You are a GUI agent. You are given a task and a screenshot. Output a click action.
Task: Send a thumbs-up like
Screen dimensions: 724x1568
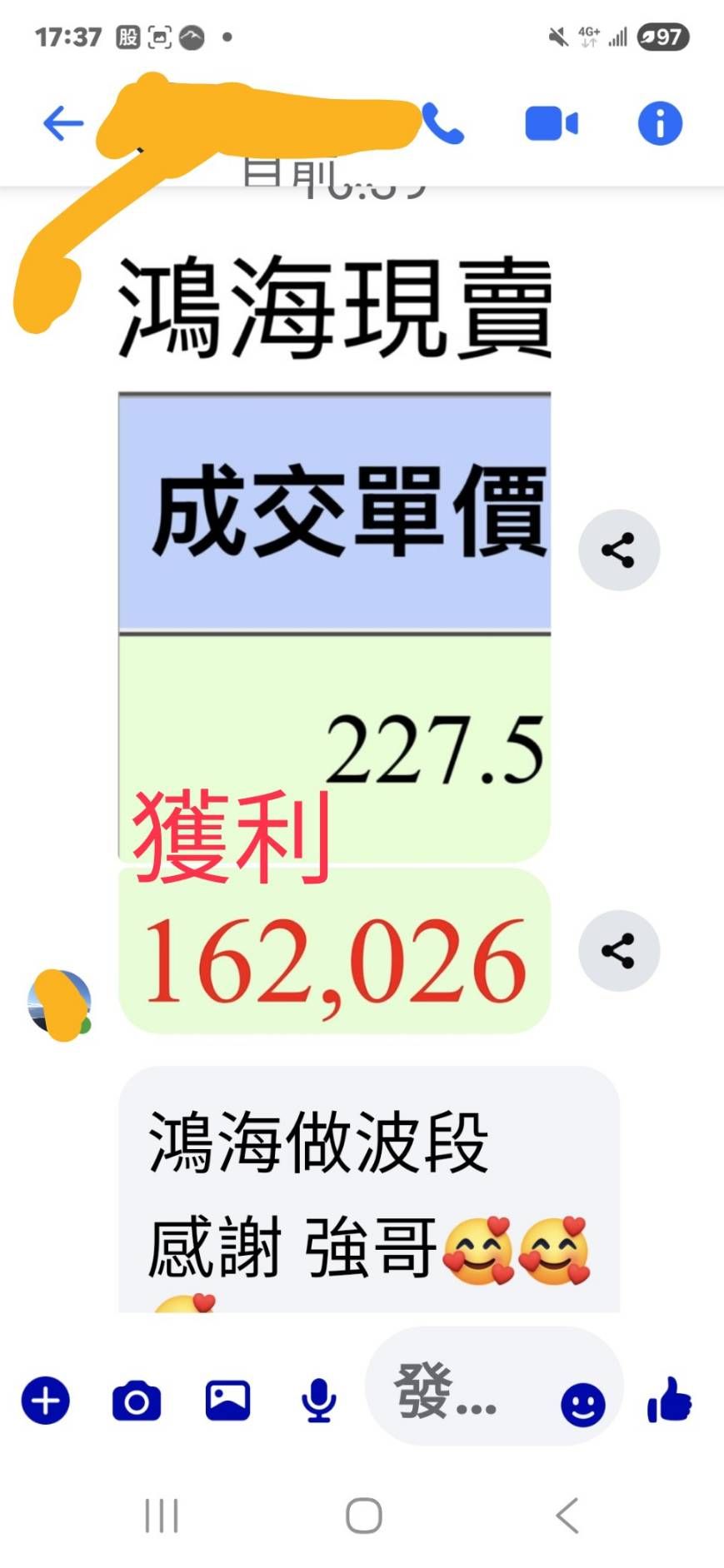pos(670,1401)
